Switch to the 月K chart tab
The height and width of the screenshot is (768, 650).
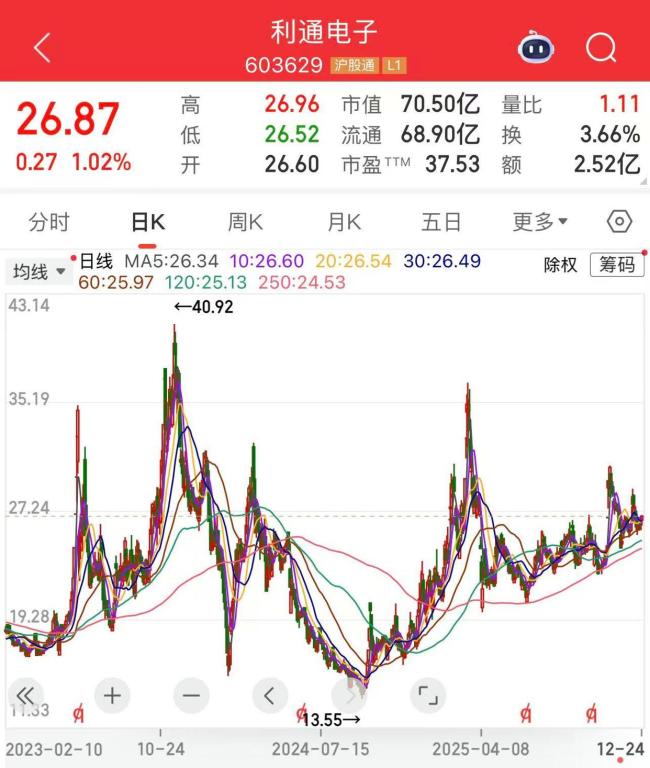tap(343, 222)
